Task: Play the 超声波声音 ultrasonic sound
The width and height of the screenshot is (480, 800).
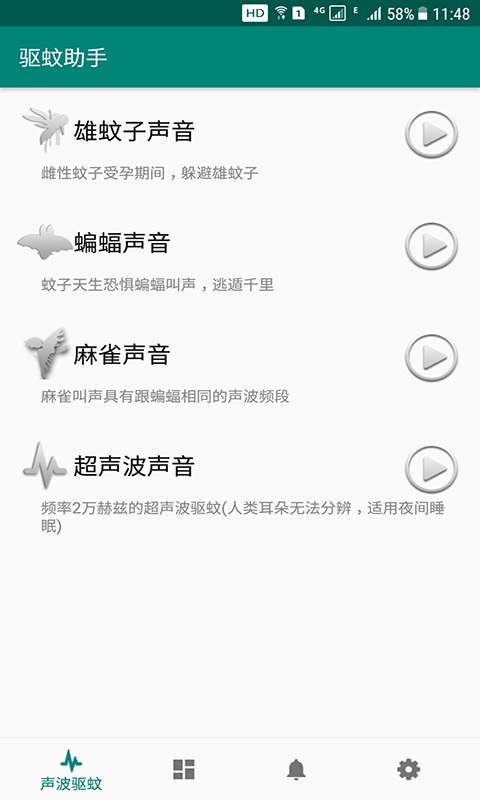Action: (432, 469)
